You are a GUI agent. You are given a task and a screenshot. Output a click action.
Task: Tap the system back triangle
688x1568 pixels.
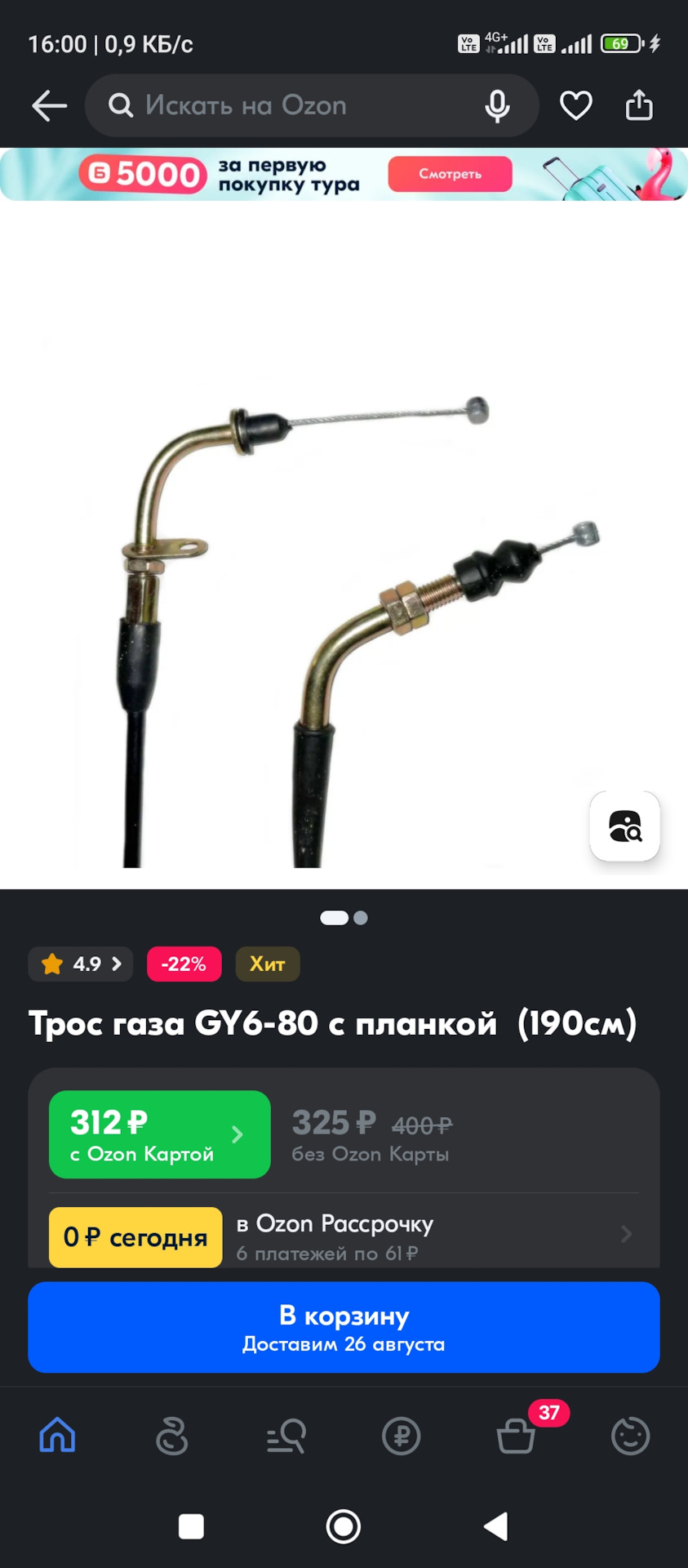click(495, 1526)
